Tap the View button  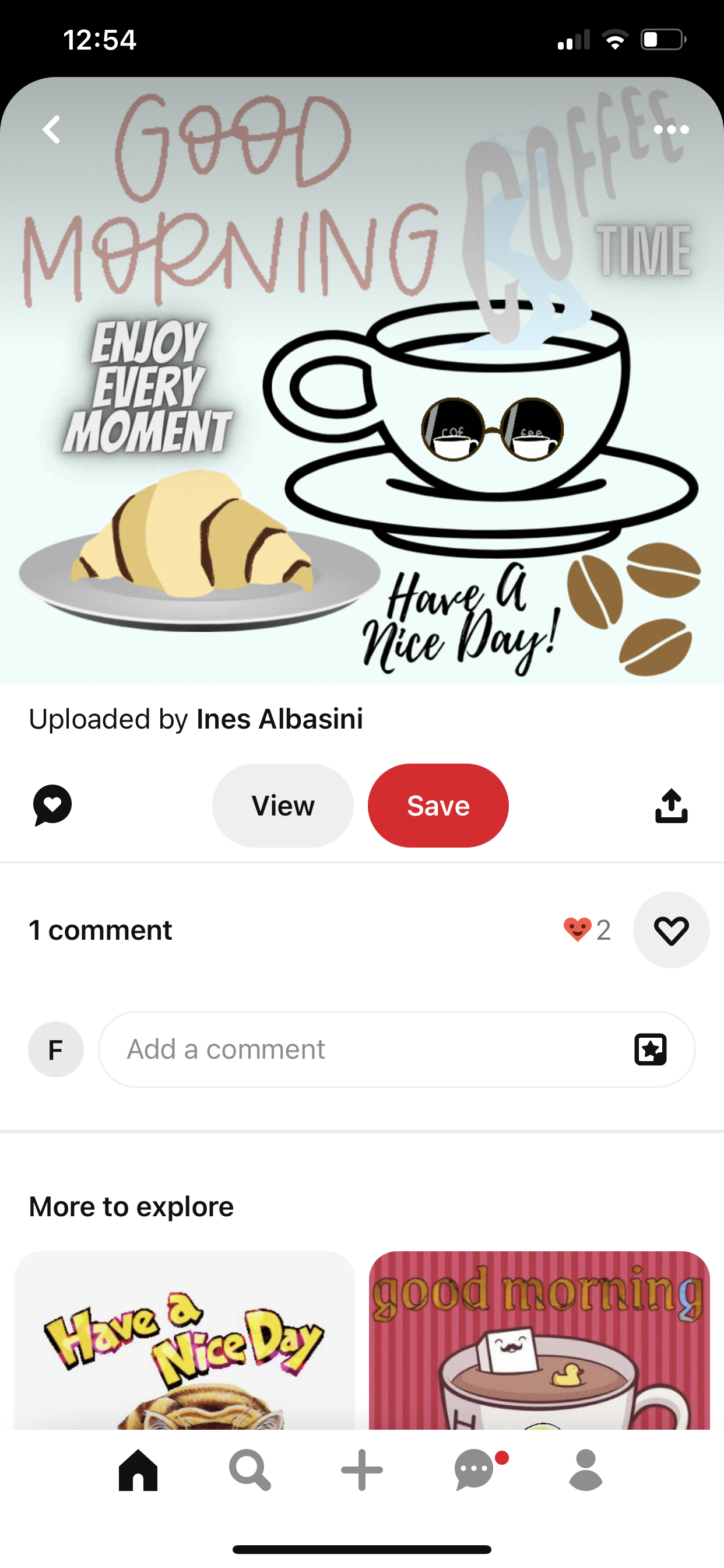coord(283,806)
